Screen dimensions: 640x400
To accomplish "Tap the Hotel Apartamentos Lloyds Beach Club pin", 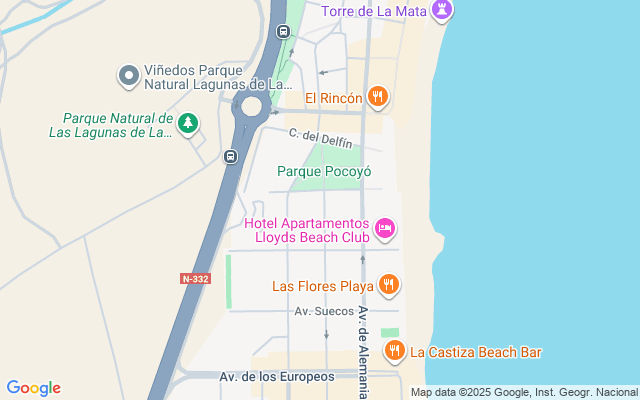I will pos(385,231).
